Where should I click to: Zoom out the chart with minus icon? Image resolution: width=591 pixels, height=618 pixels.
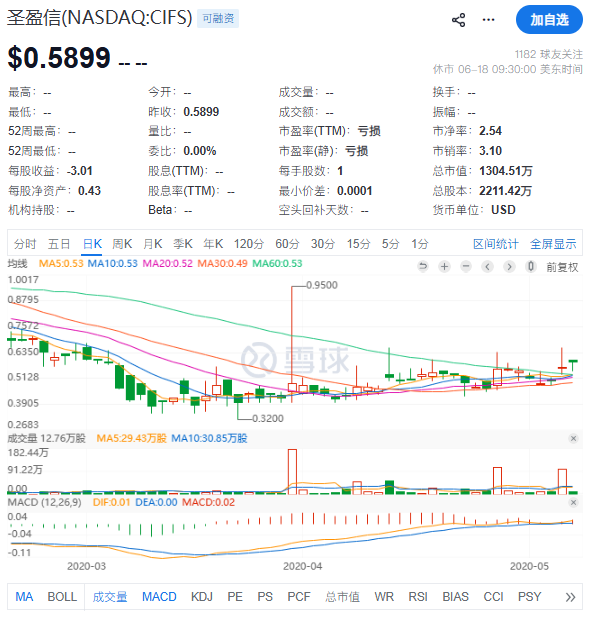click(x=466, y=267)
